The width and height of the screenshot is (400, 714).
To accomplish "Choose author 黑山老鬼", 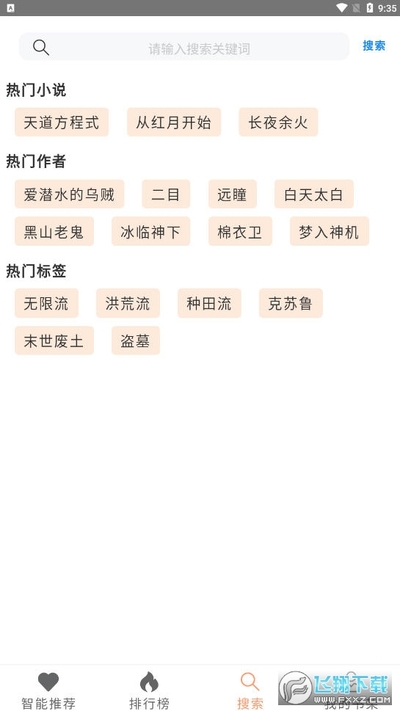I will click(x=54, y=231).
